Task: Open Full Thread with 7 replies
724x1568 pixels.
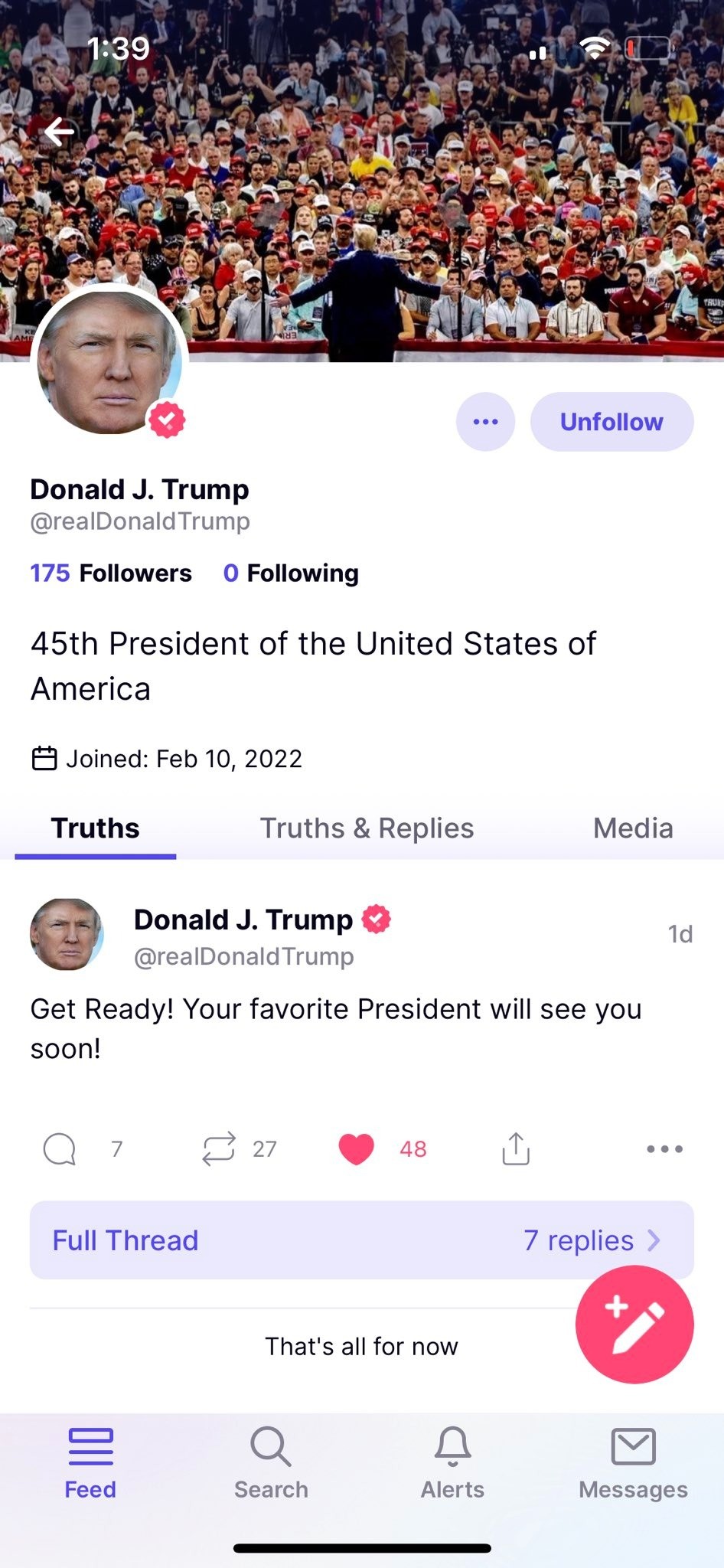Action: click(x=362, y=1240)
